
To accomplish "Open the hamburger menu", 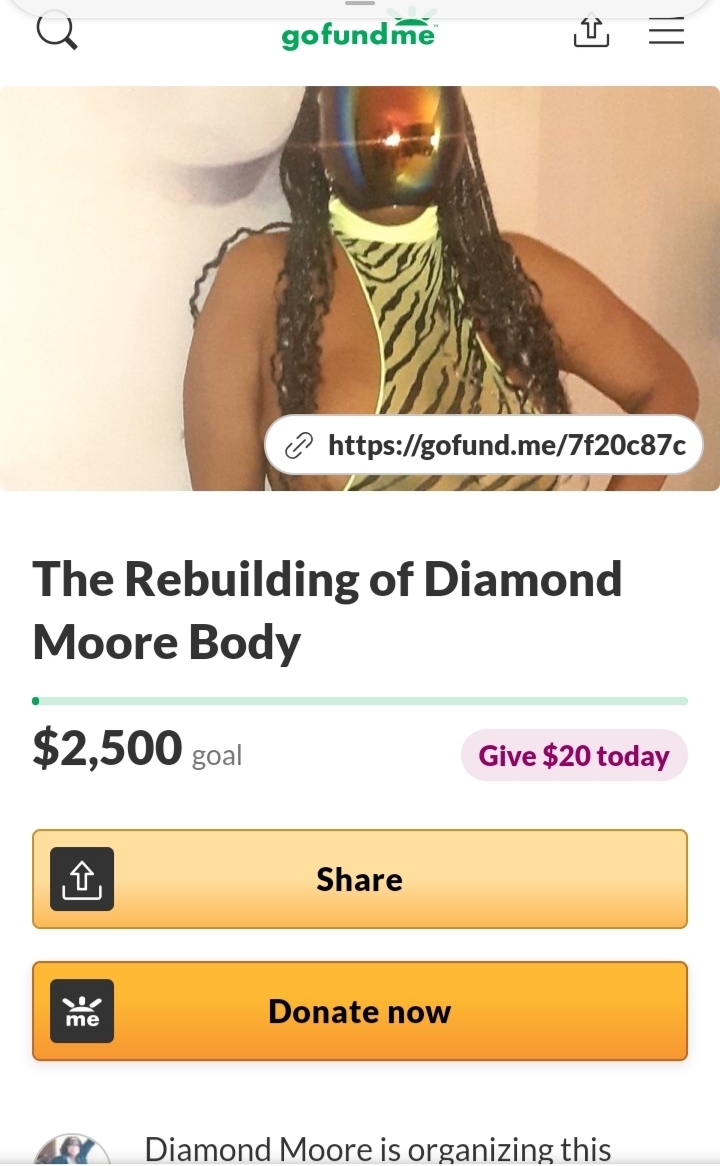I will pos(666,31).
